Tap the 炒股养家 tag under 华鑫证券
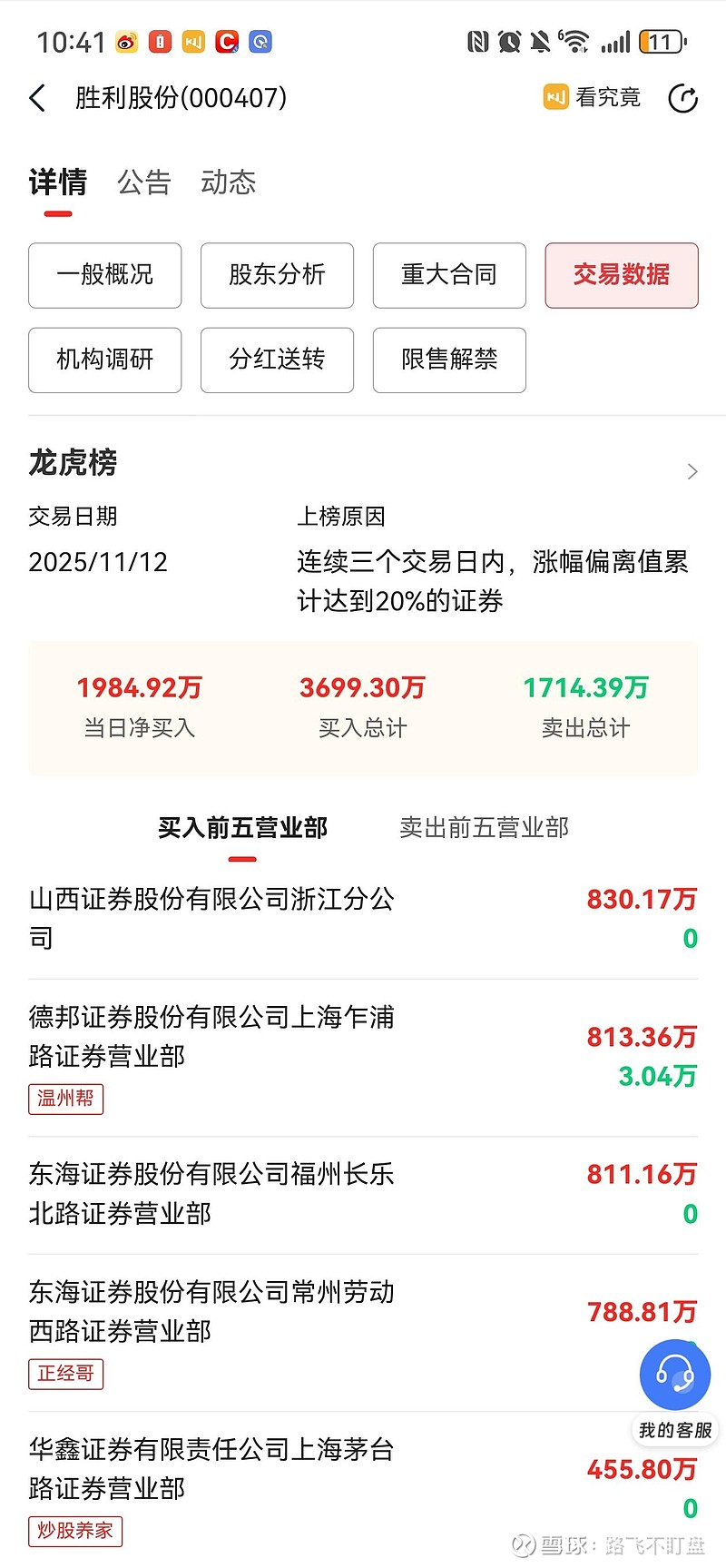Screen dimensions: 726x1568 pos(75,1531)
